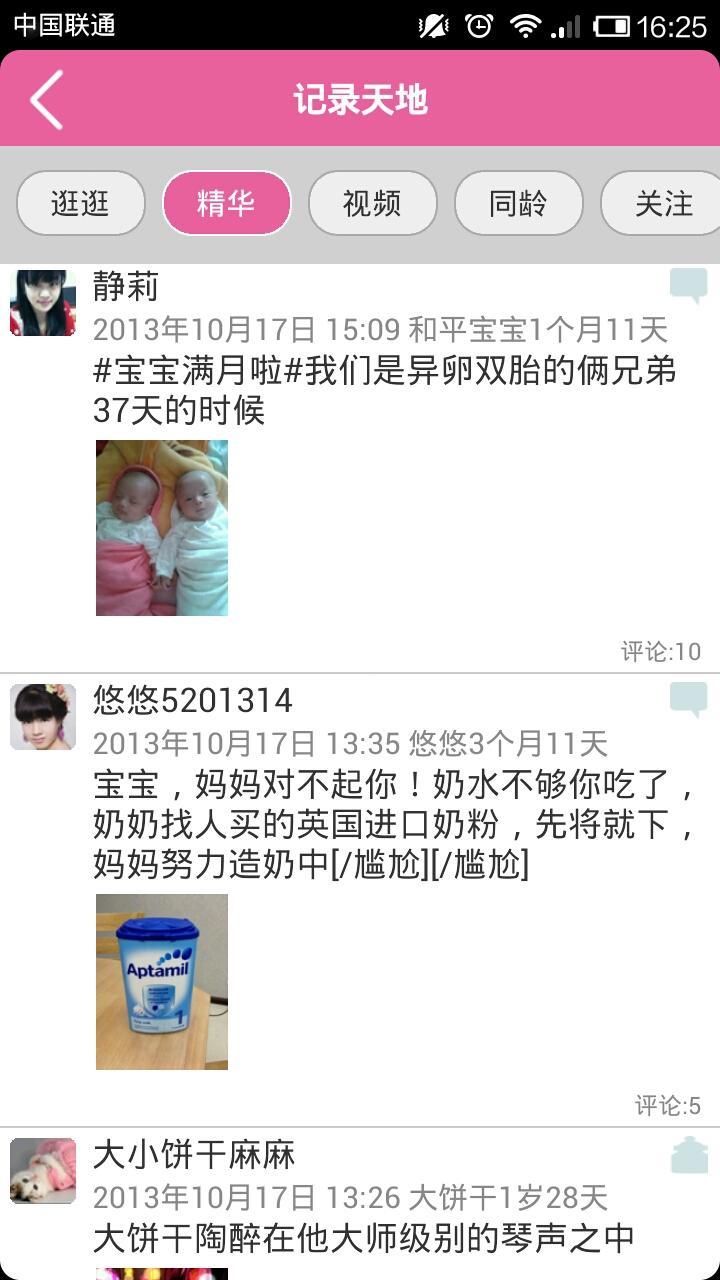Viewport: 720px width, 1280px height.
Task: Select the 精华 tab
Action: (226, 204)
